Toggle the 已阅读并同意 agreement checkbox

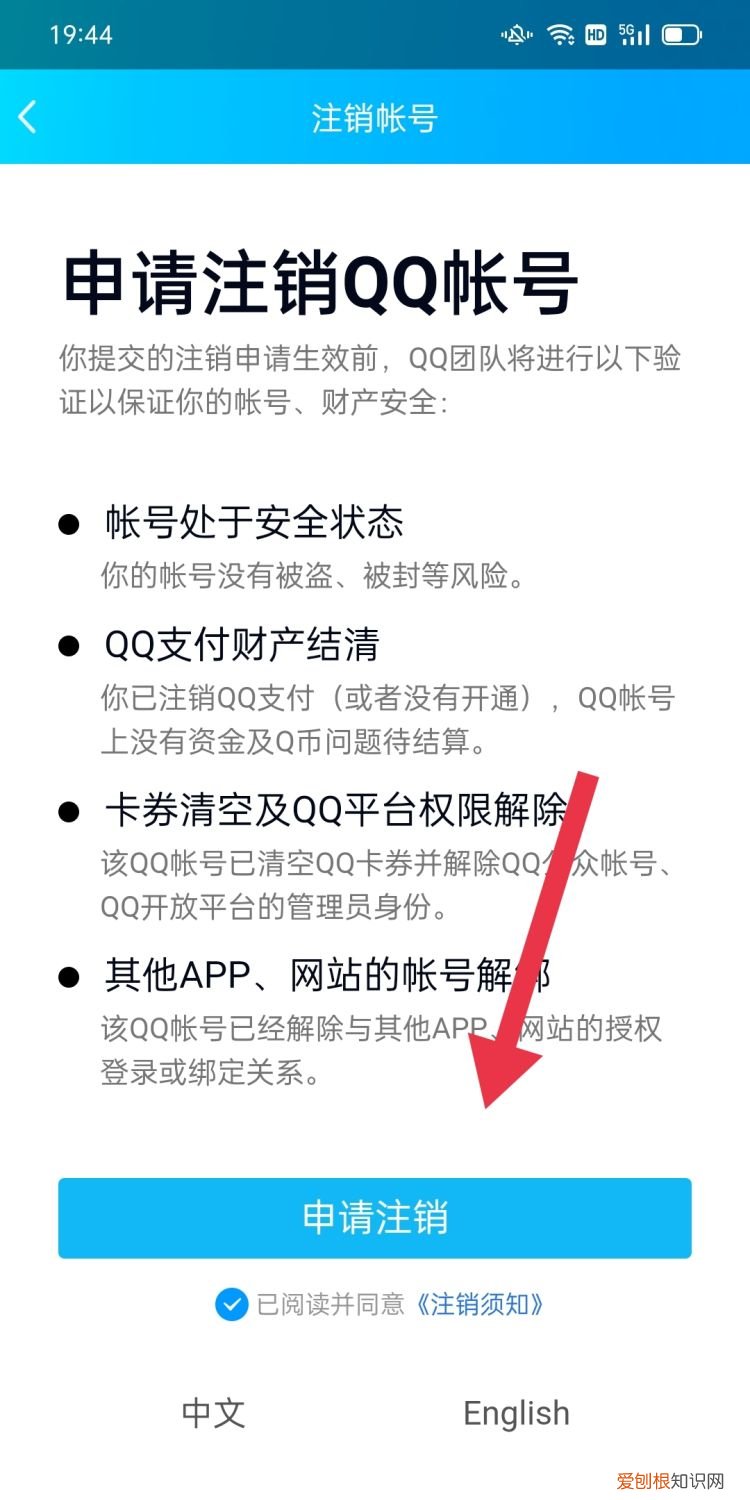click(228, 1305)
